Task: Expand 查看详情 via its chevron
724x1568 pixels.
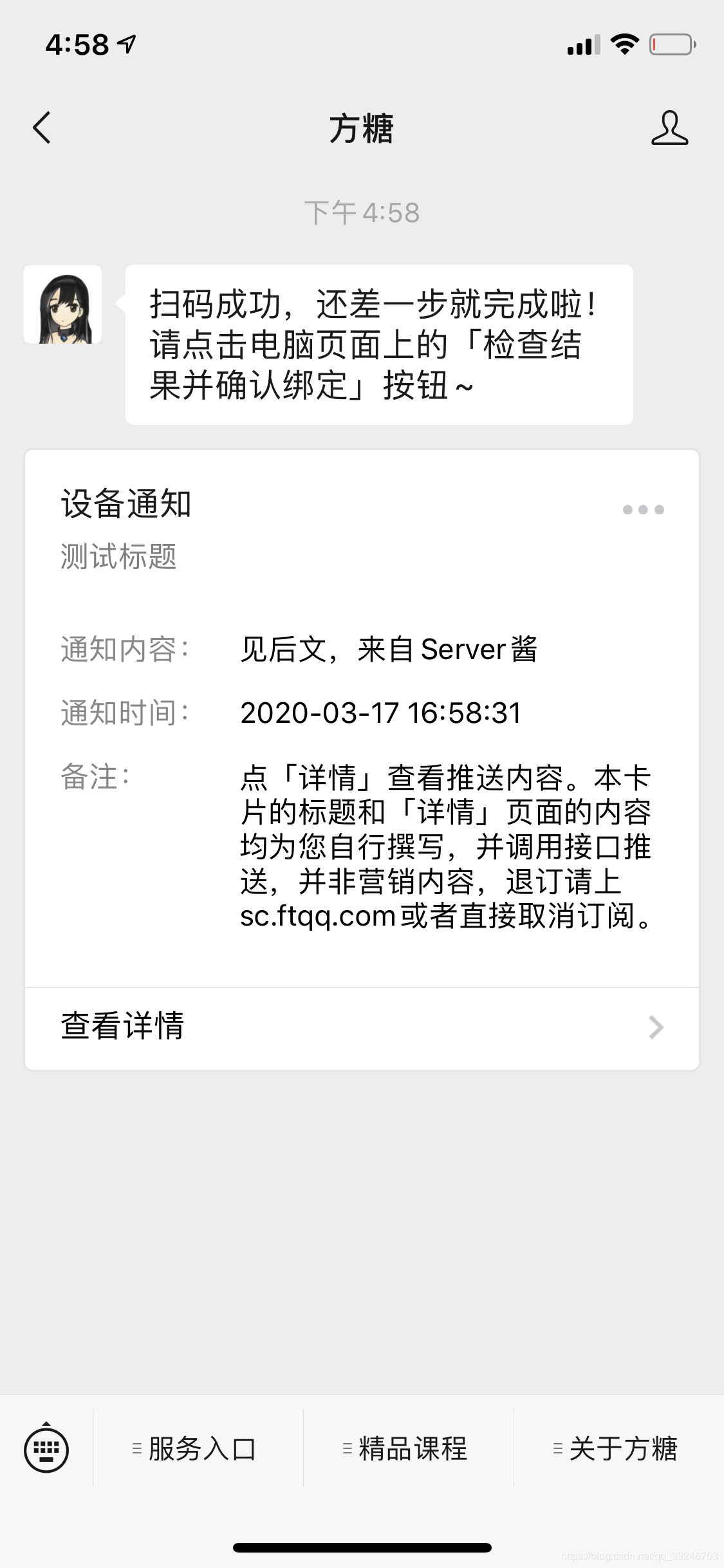Action: pos(656,1027)
